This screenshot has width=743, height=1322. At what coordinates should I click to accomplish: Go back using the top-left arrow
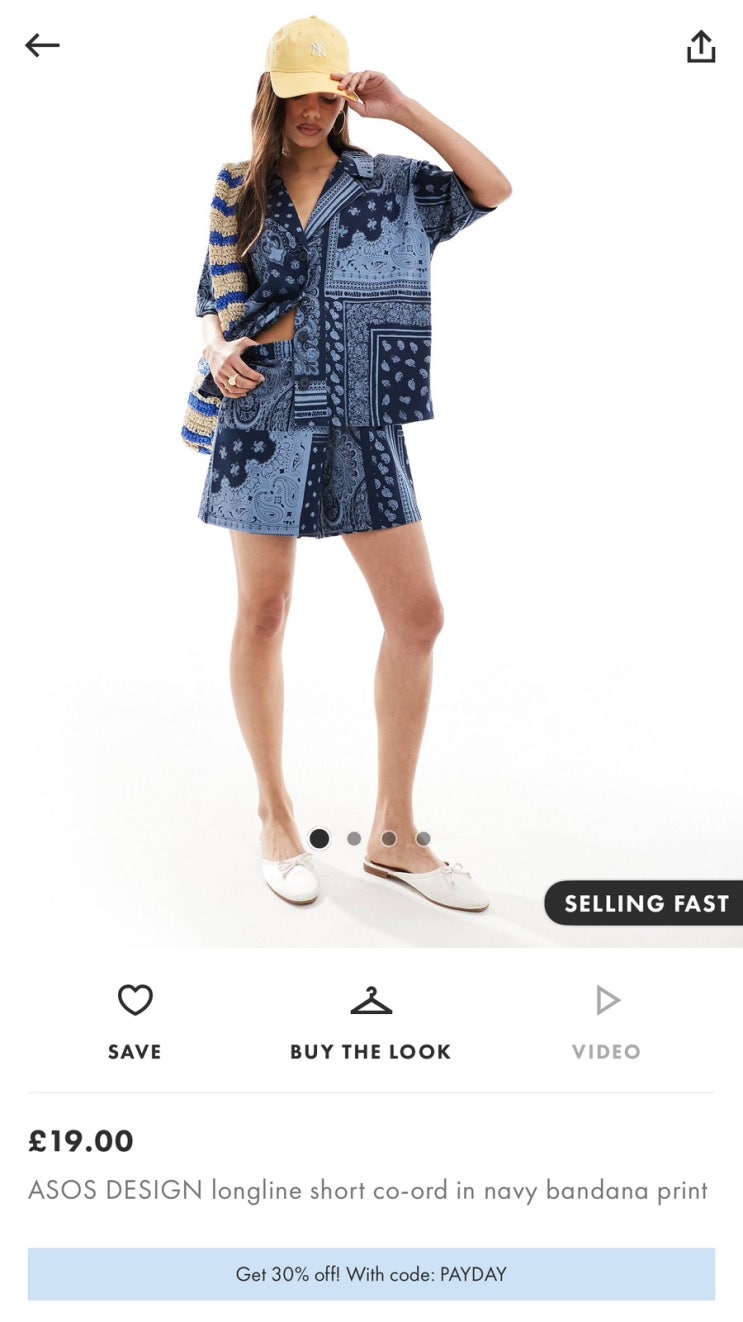click(x=43, y=45)
